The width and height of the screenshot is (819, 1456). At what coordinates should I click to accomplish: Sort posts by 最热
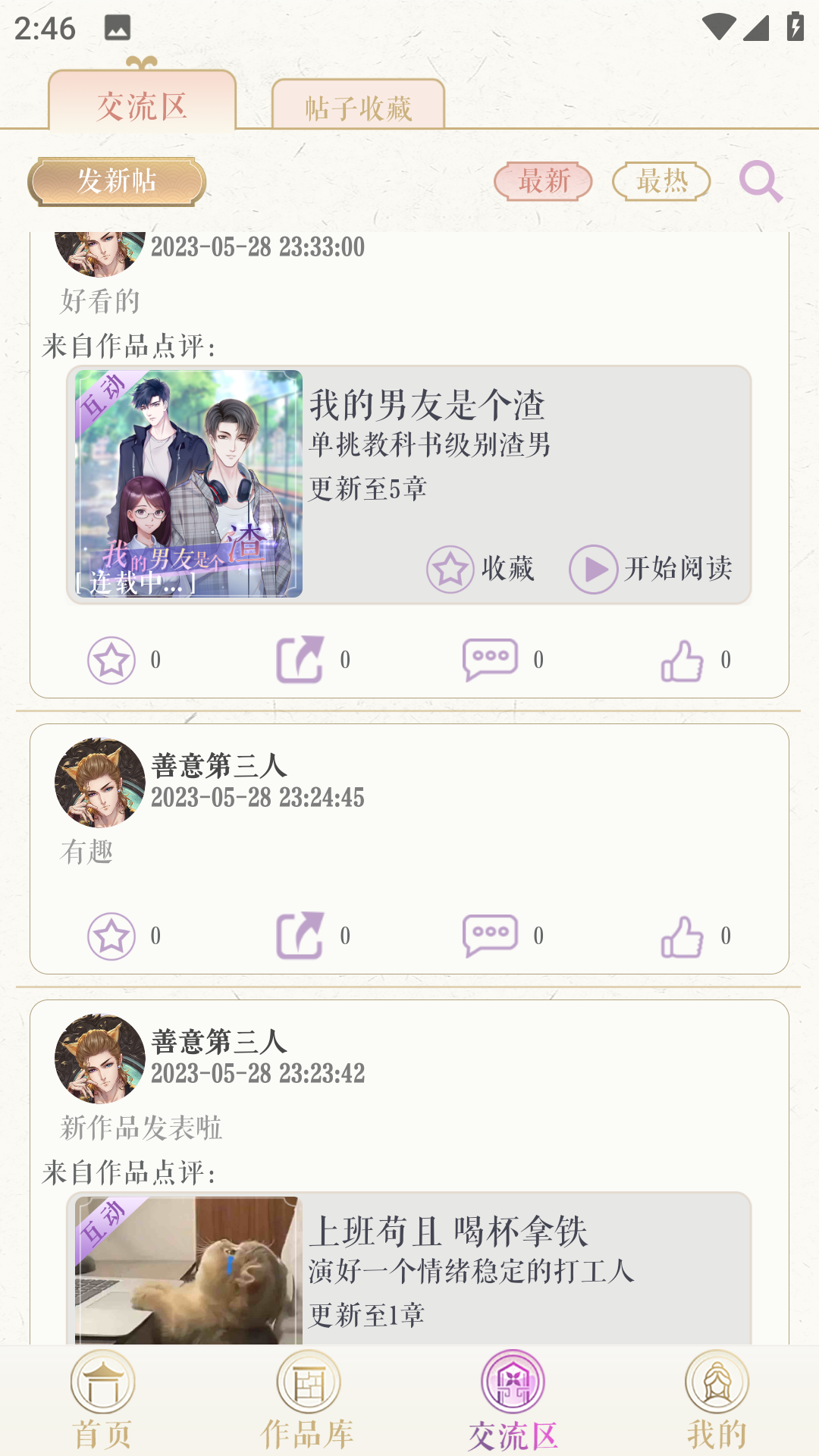661,182
